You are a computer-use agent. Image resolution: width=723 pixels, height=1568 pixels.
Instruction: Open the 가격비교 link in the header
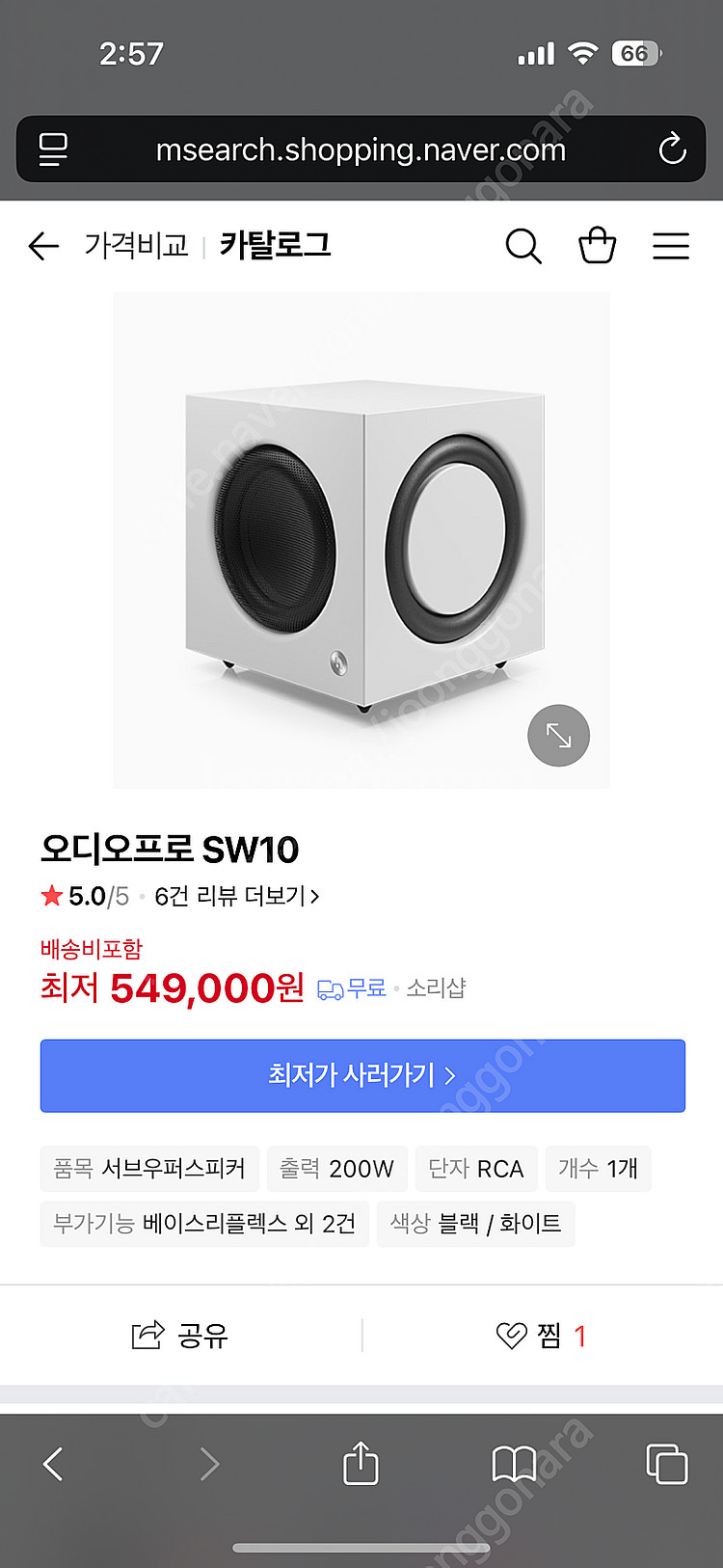[136, 246]
